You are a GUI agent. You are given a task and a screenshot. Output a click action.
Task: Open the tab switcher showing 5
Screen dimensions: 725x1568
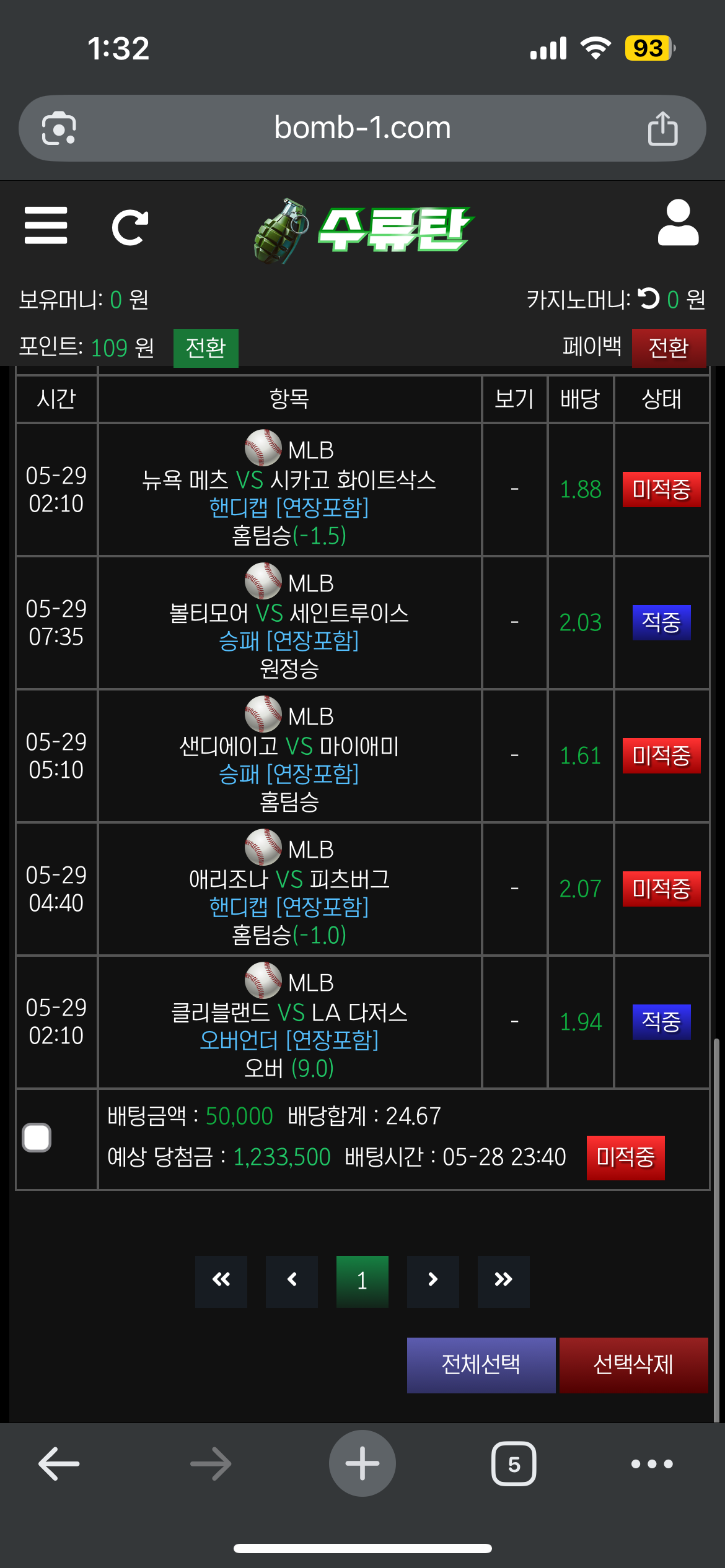[x=514, y=1464]
